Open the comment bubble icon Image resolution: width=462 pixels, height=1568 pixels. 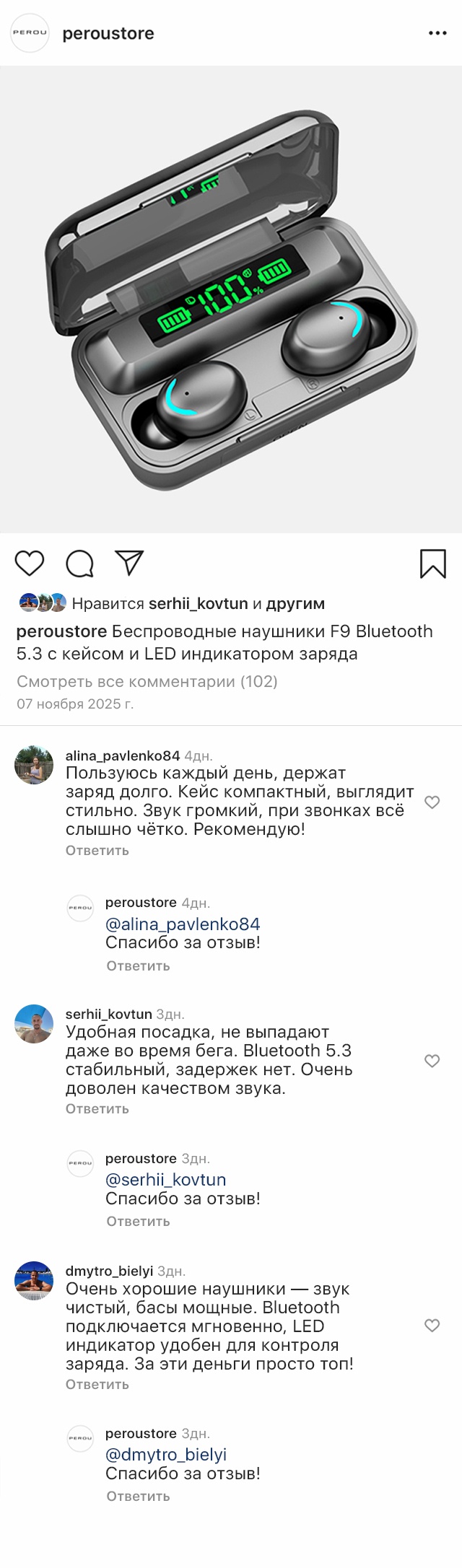click(80, 564)
